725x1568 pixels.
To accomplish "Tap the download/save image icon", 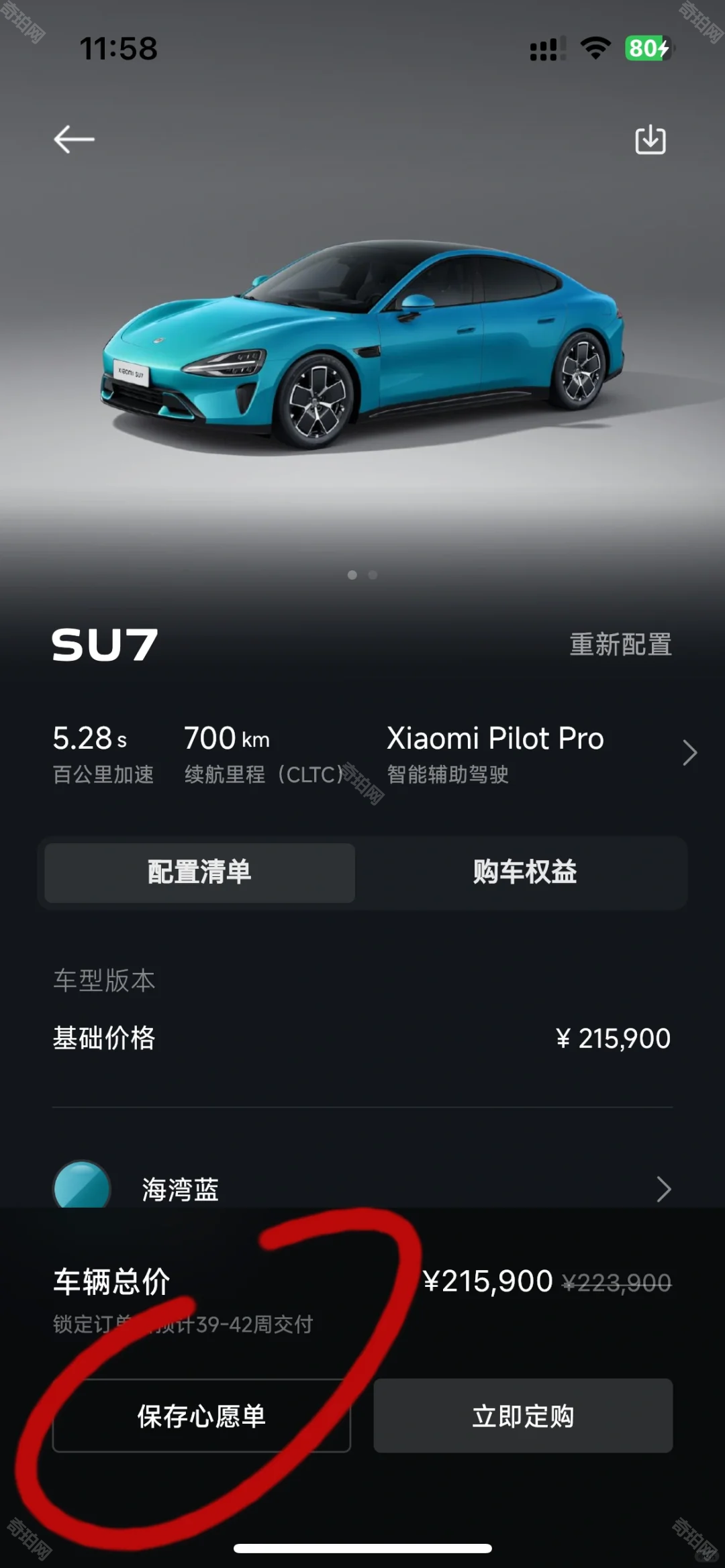I will (650, 140).
